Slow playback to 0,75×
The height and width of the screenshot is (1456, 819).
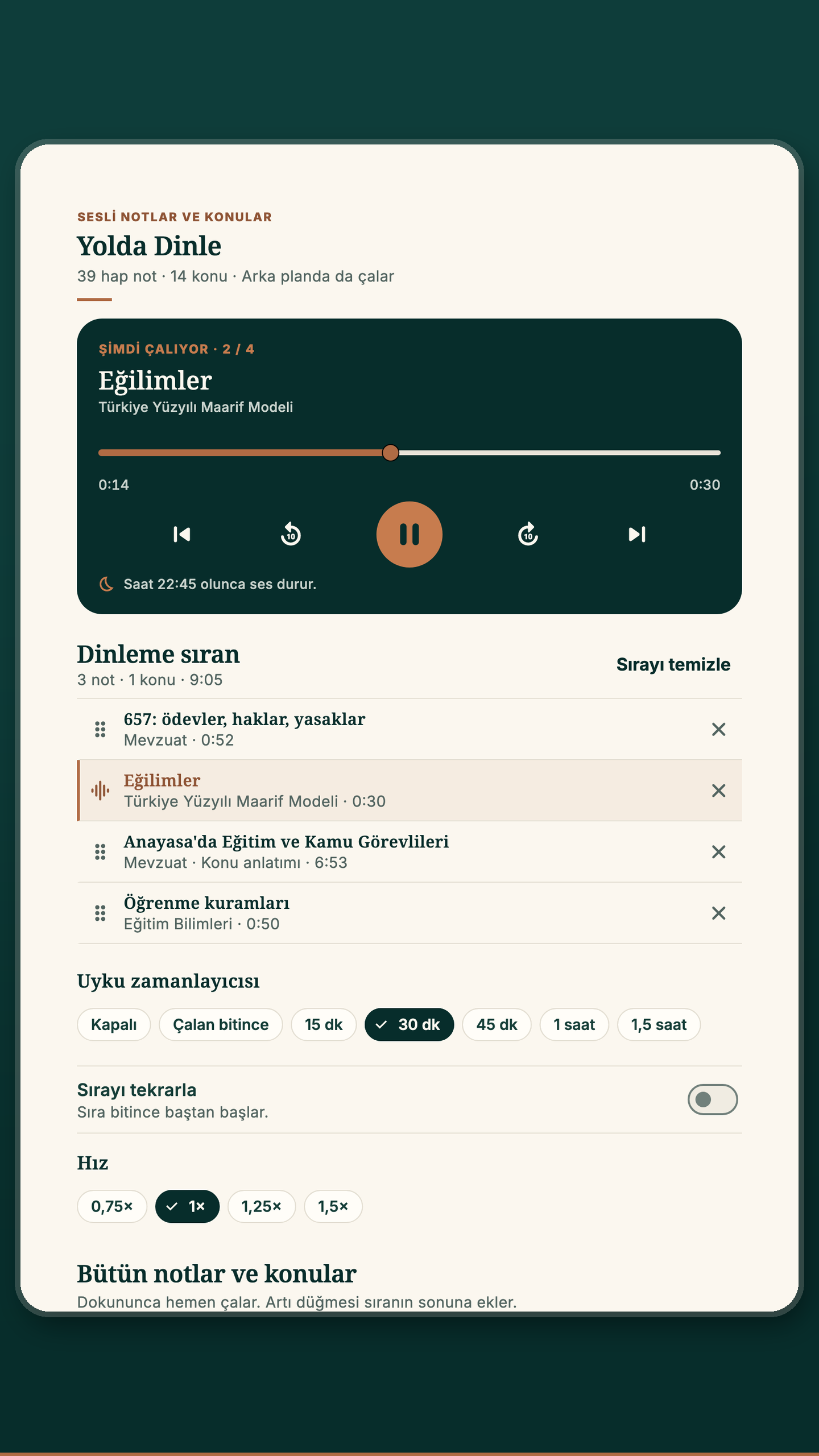(112, 1206)
